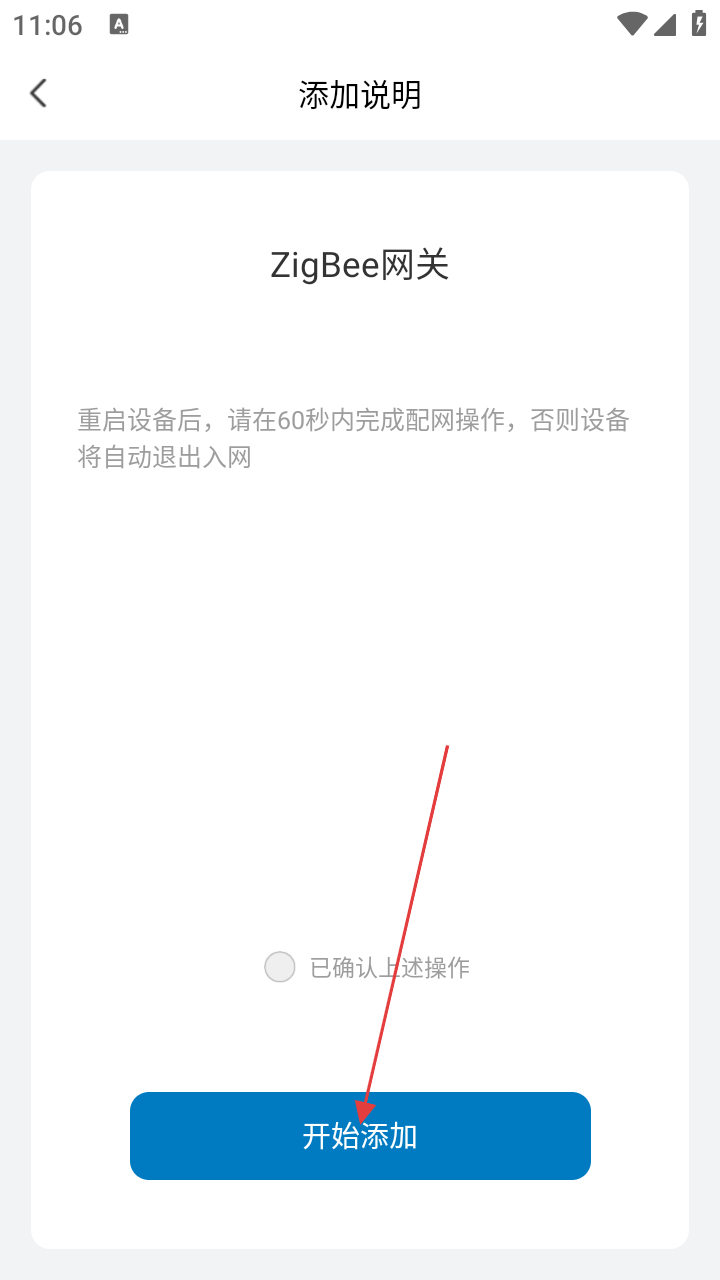Screen dimensions: 720x1280
Task: Check the 已确认上述操作 confirmation circle
Action: pyautogui.click(x=280, y=967)
